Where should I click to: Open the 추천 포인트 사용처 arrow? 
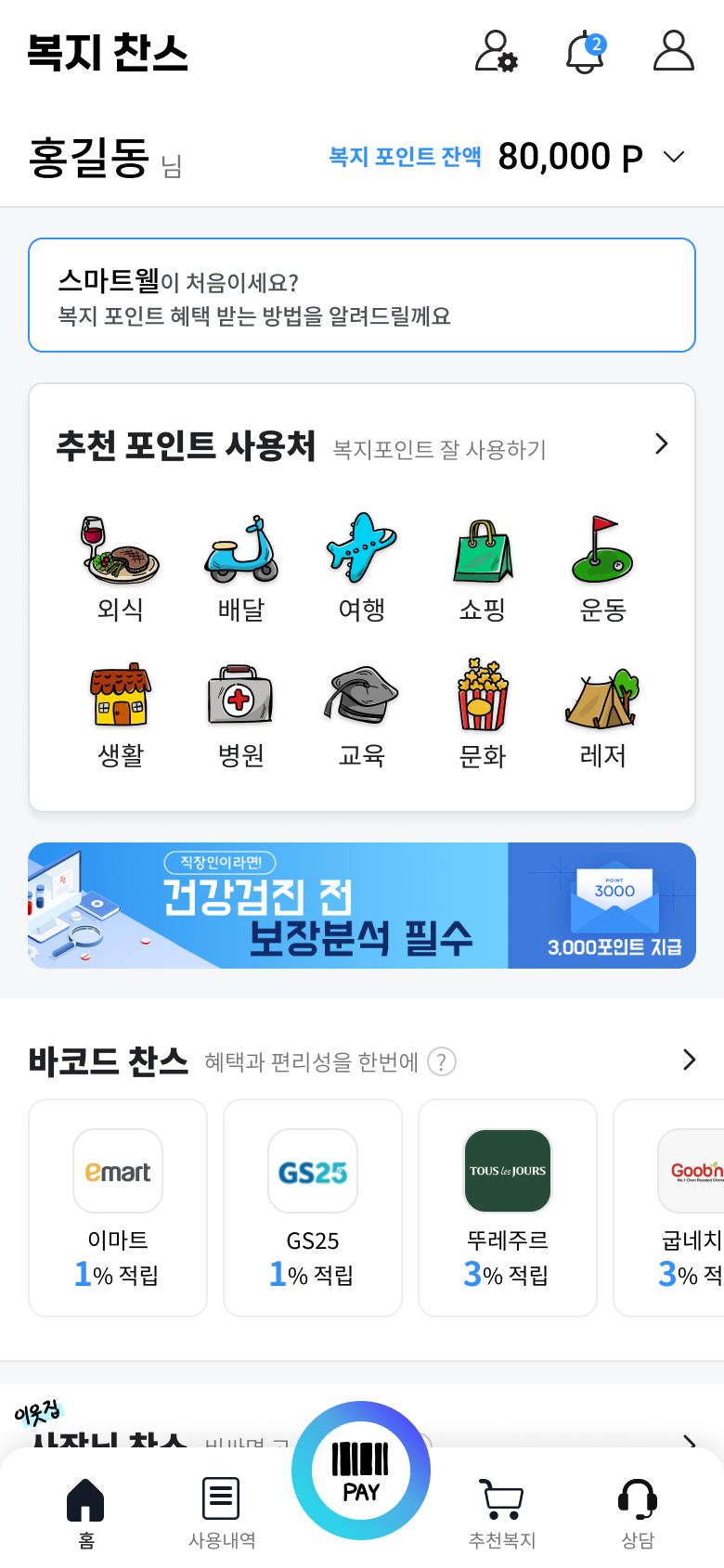[x=661, y=444]
